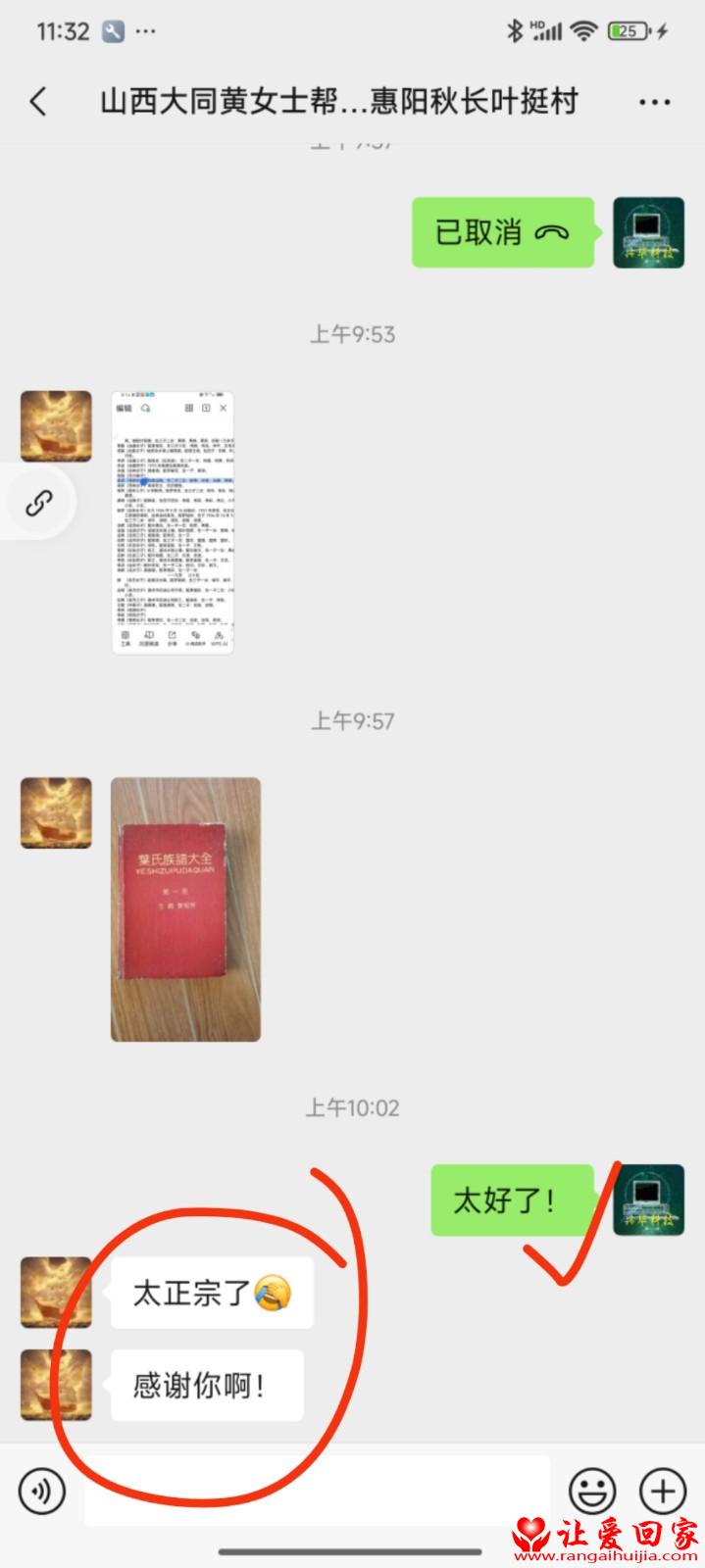Tap the canceled call message bubble
Image resolution: width=705 pixels, height=1568 pixels.
click(502, 232)
